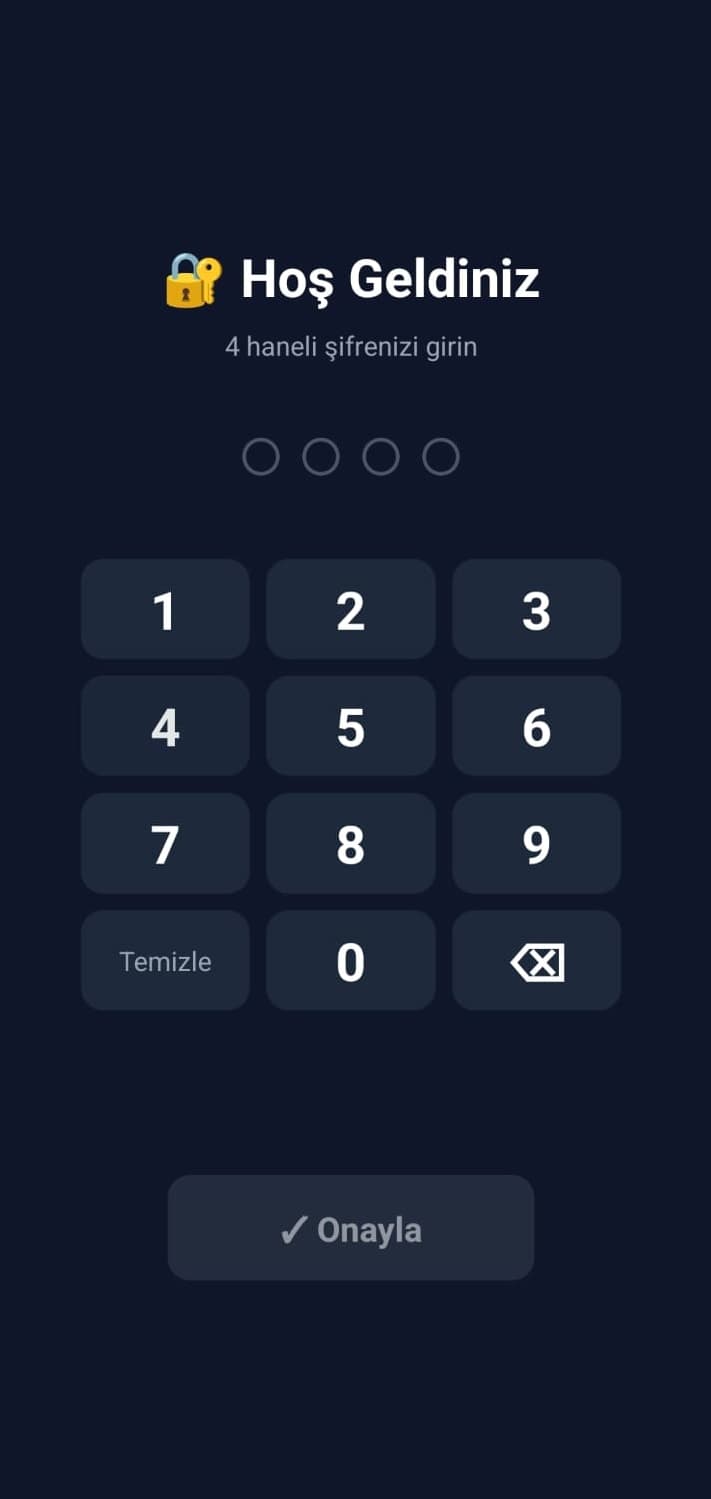This screenshot has height=1499, width=711.
Task: Enter digit 9 on the keypad
Action: (x=536, y=843)
